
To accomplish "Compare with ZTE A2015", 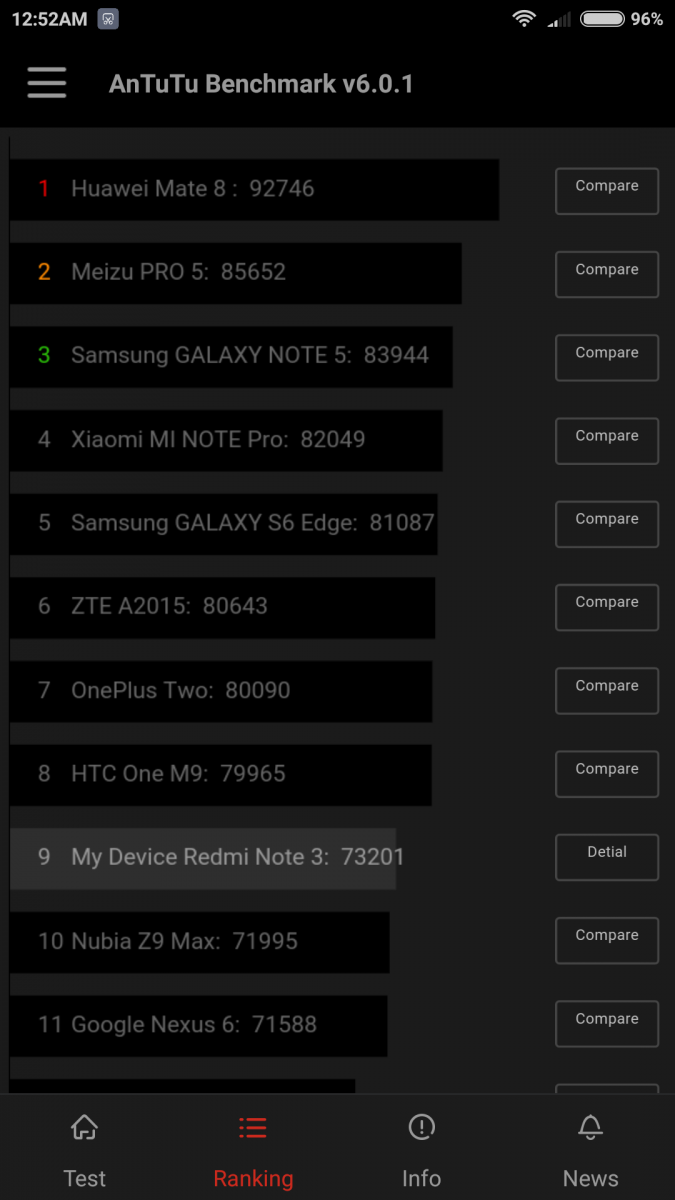I will pos(606,606).
